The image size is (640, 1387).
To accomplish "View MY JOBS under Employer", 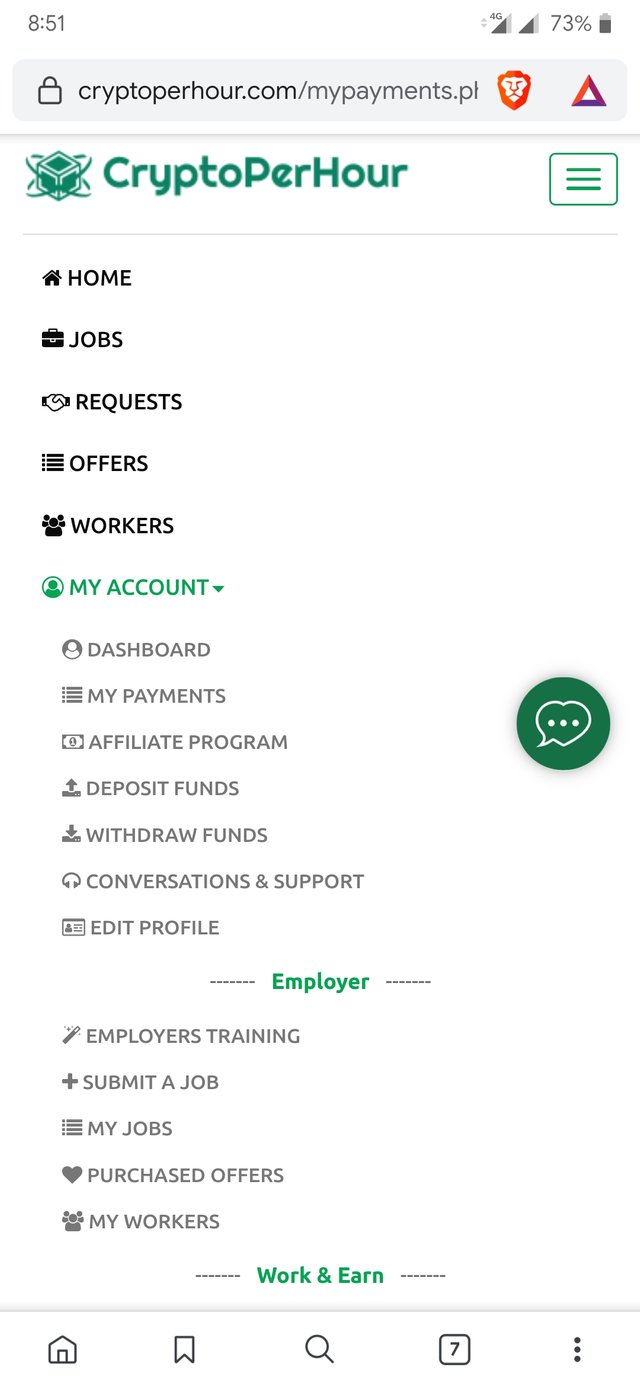I will click(x=117, y=1128).
